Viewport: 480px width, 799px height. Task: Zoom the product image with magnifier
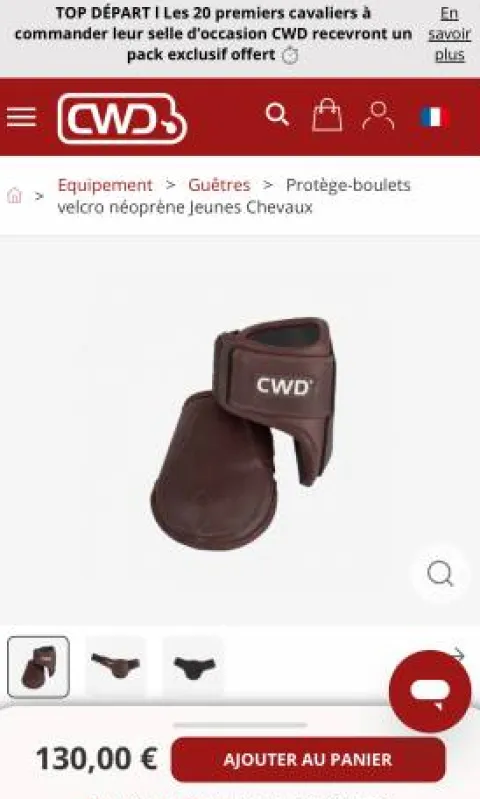[x=440, y=574]
